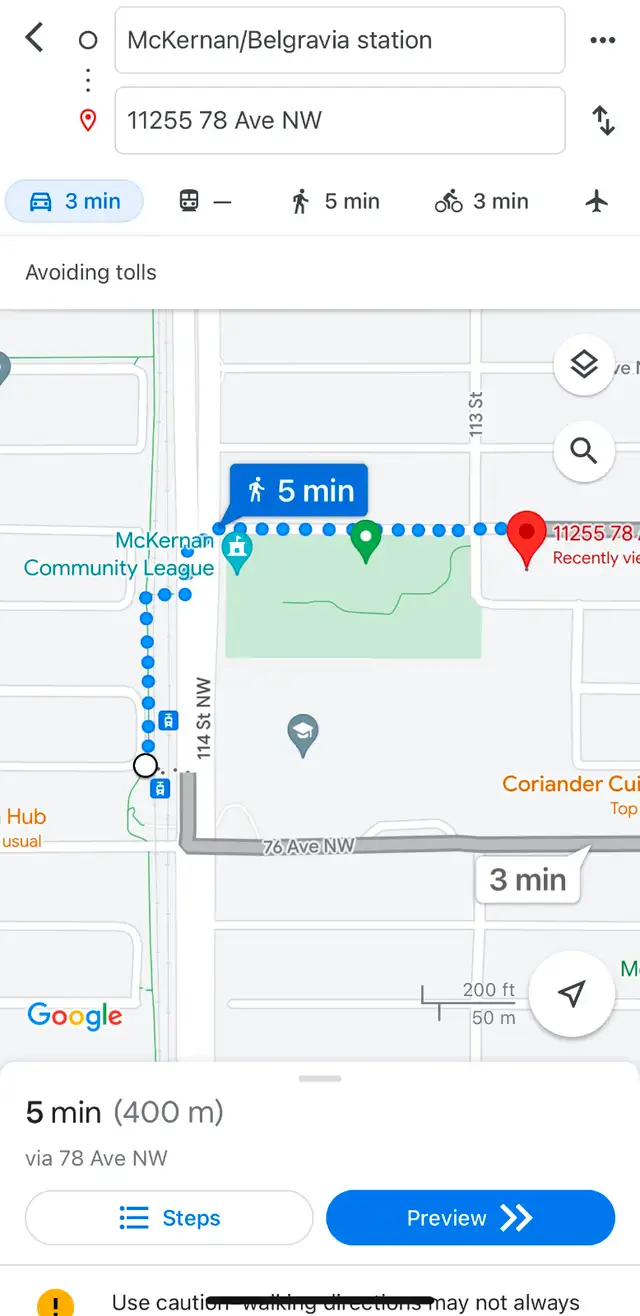This screenshot has height=1316, width=640.
Task: Open the Steps list
Action: click(169, 1218)
